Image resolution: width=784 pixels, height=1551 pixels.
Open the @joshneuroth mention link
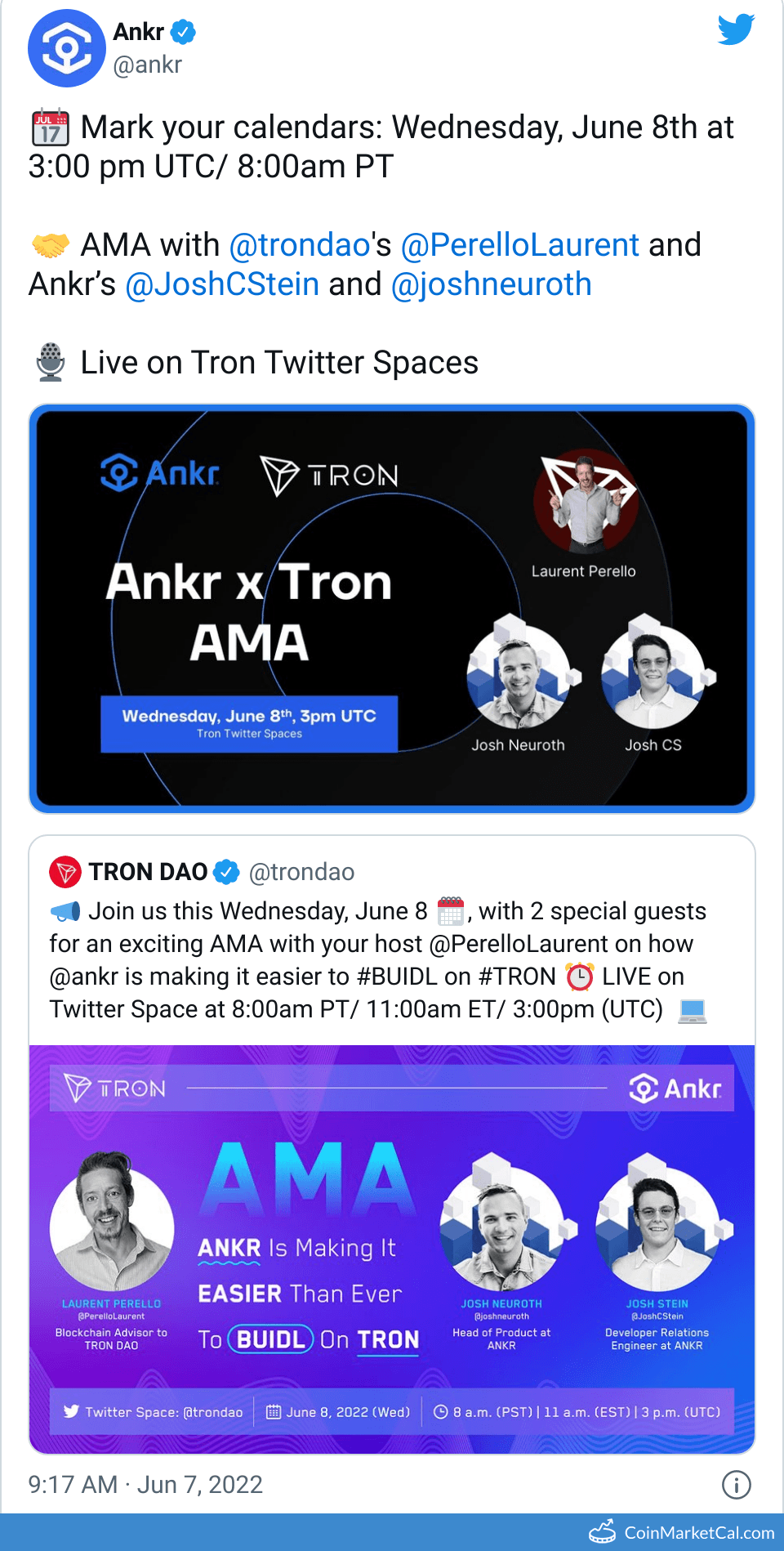coord(491,284)
